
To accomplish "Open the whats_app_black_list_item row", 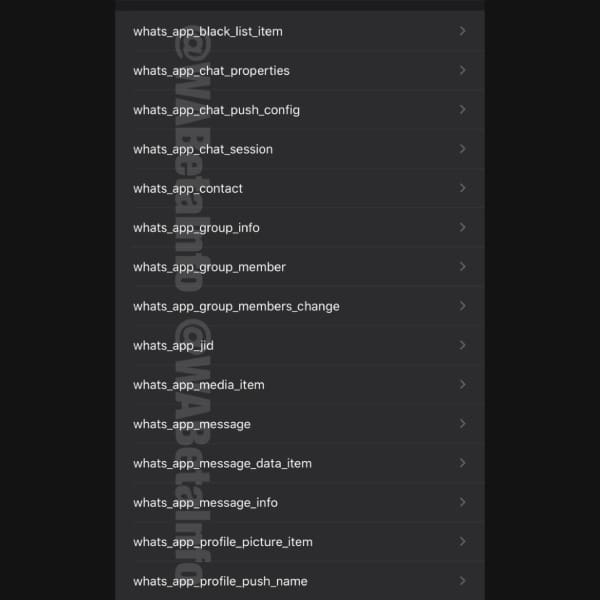I will (x=298, y=31).
